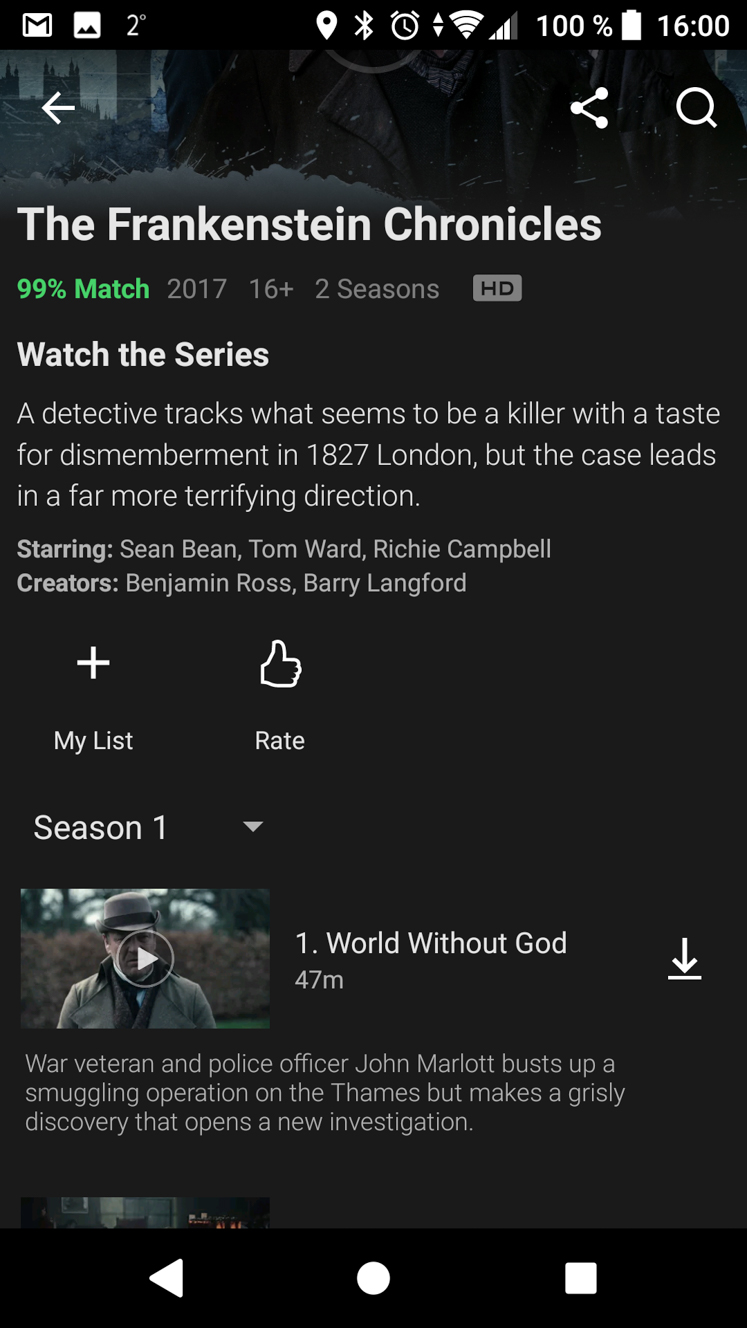Download episode World Without God
This screenshot has width=747, height=1328.
pos(685,958)
